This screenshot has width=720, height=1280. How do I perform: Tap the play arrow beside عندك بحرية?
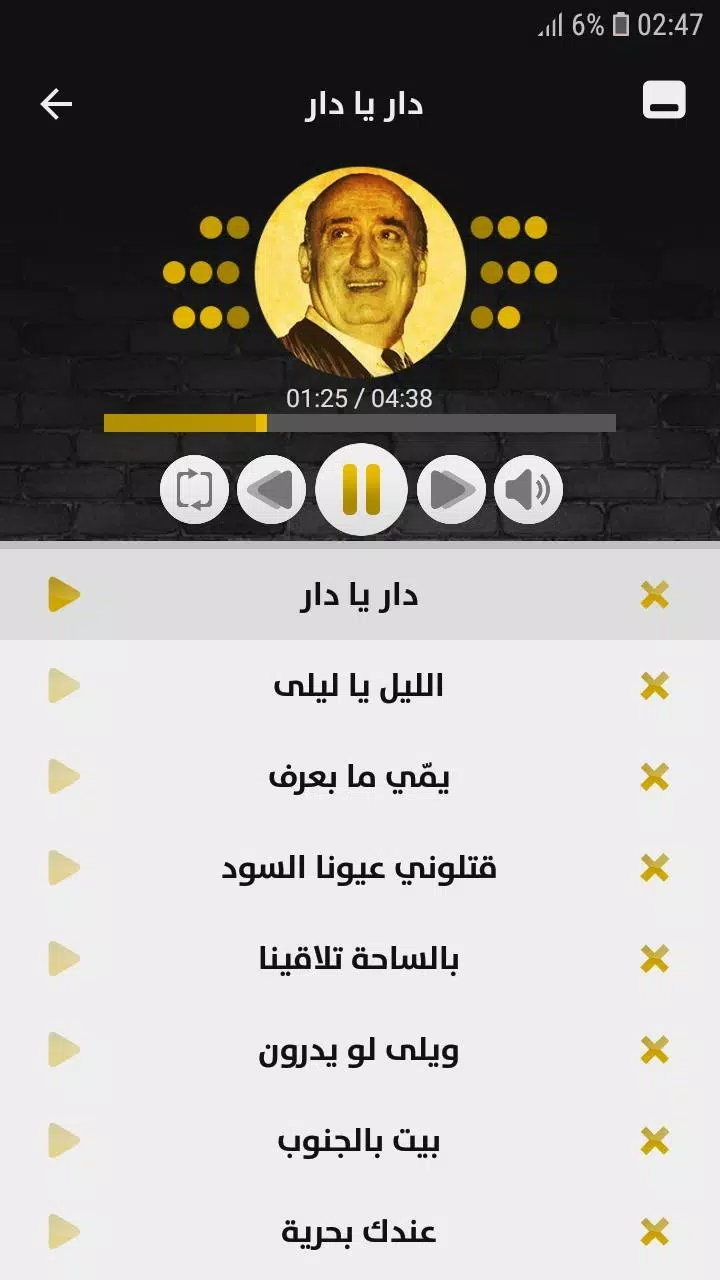tap(64, 1232)
